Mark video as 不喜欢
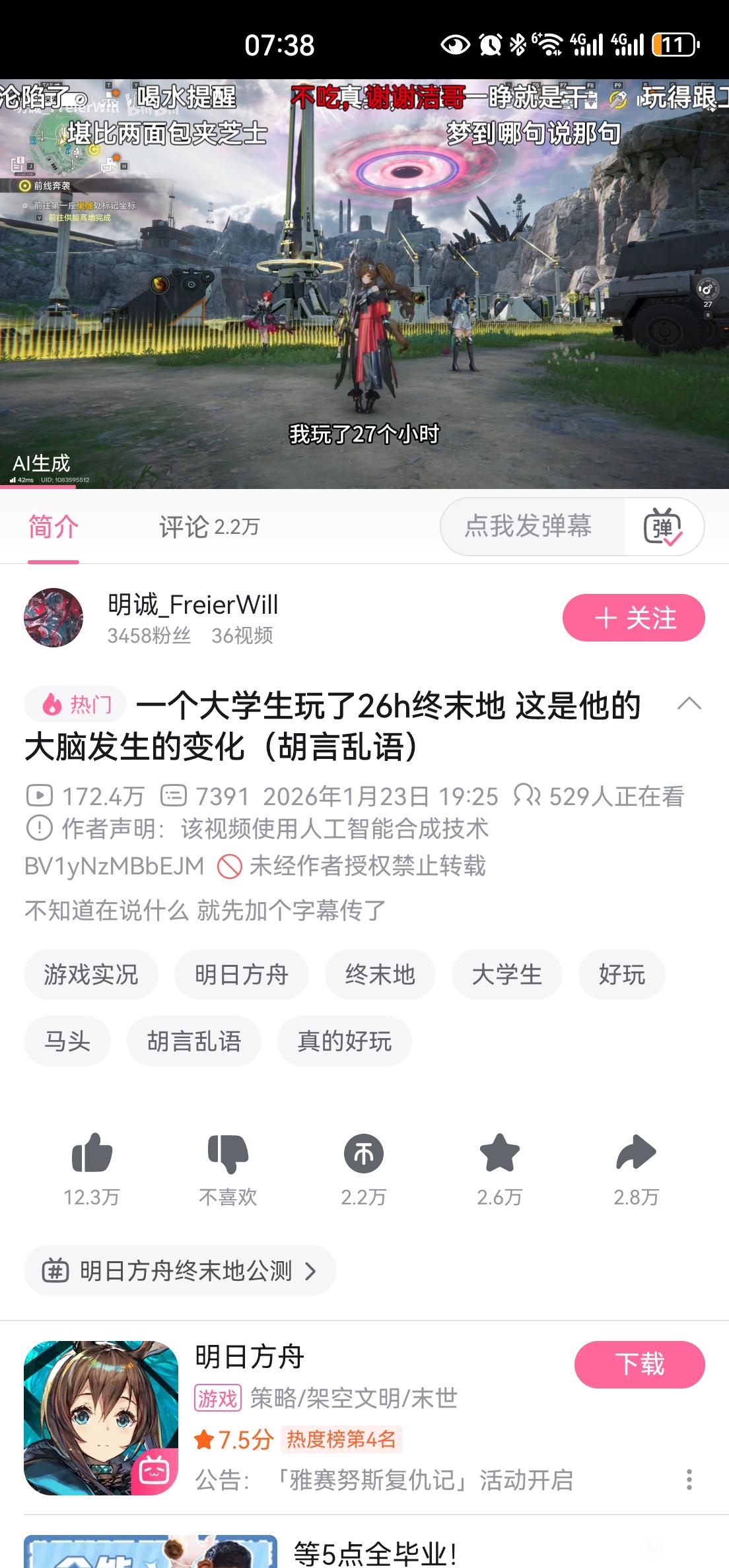 coord(228,1154)
